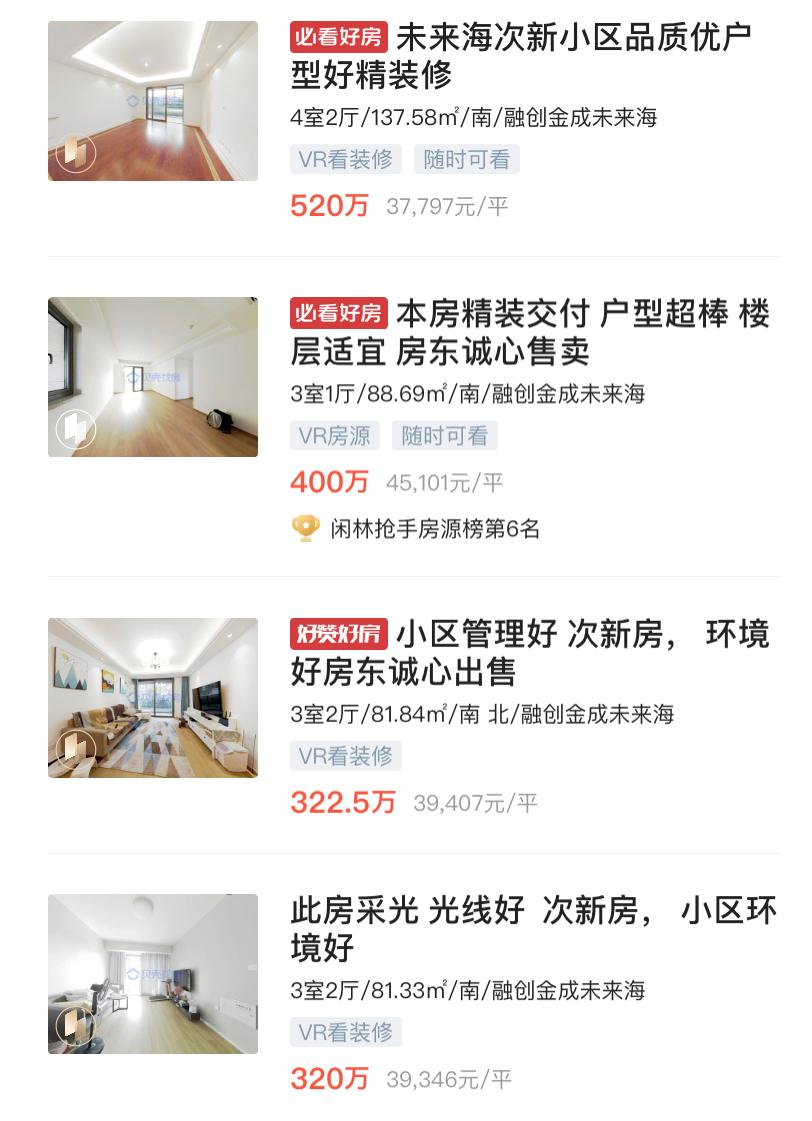The image size is (812, 1121).
Task: Select the 好赞好房 badge on the third listing
Action: [x=338, y=632]
